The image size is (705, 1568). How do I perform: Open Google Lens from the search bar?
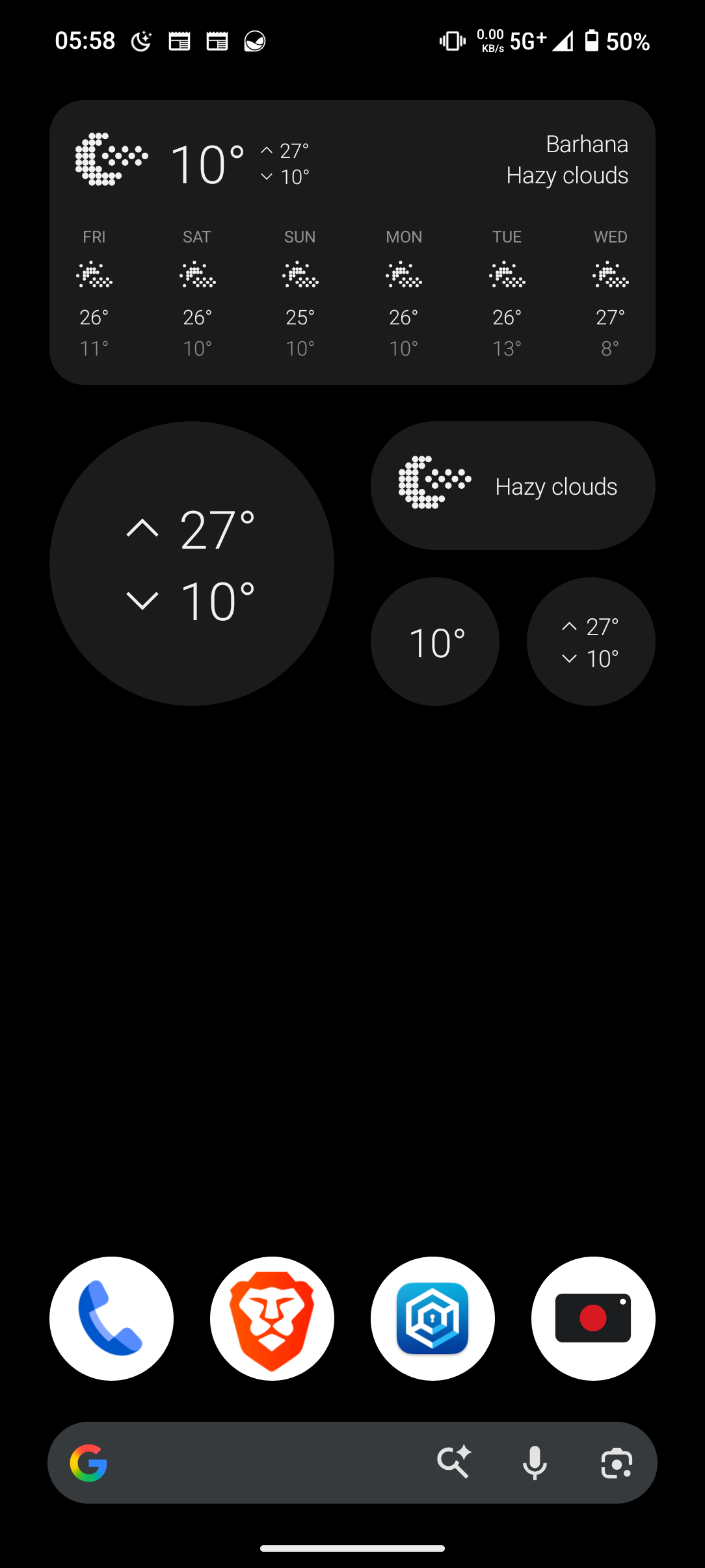click(x=615, y=1463)
